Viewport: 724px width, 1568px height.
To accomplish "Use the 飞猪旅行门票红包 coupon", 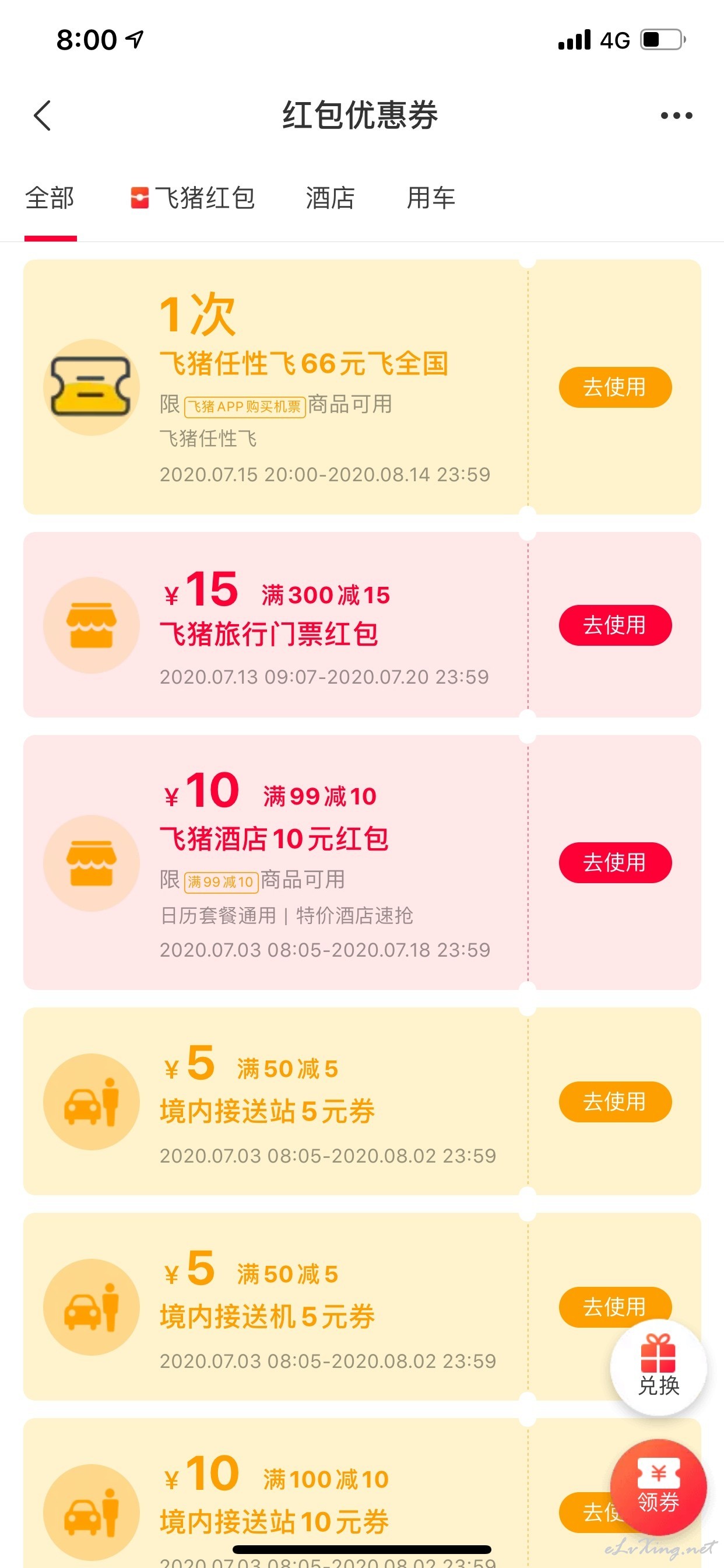I will tap(615, 625).
